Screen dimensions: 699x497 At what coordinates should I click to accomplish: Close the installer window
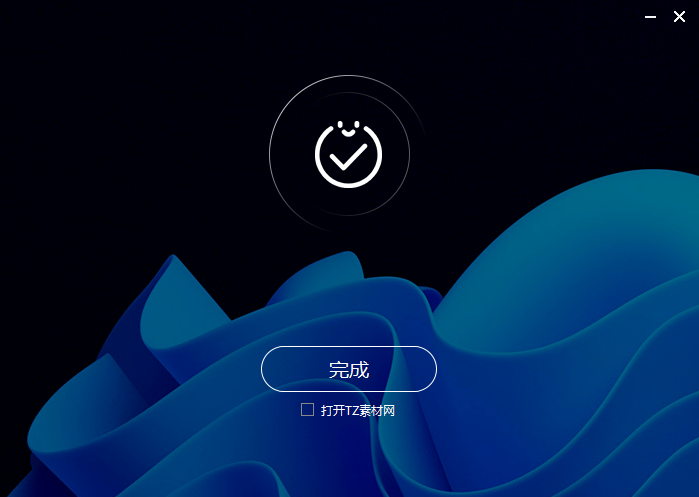pyautogui.click(x=680, y=16)
